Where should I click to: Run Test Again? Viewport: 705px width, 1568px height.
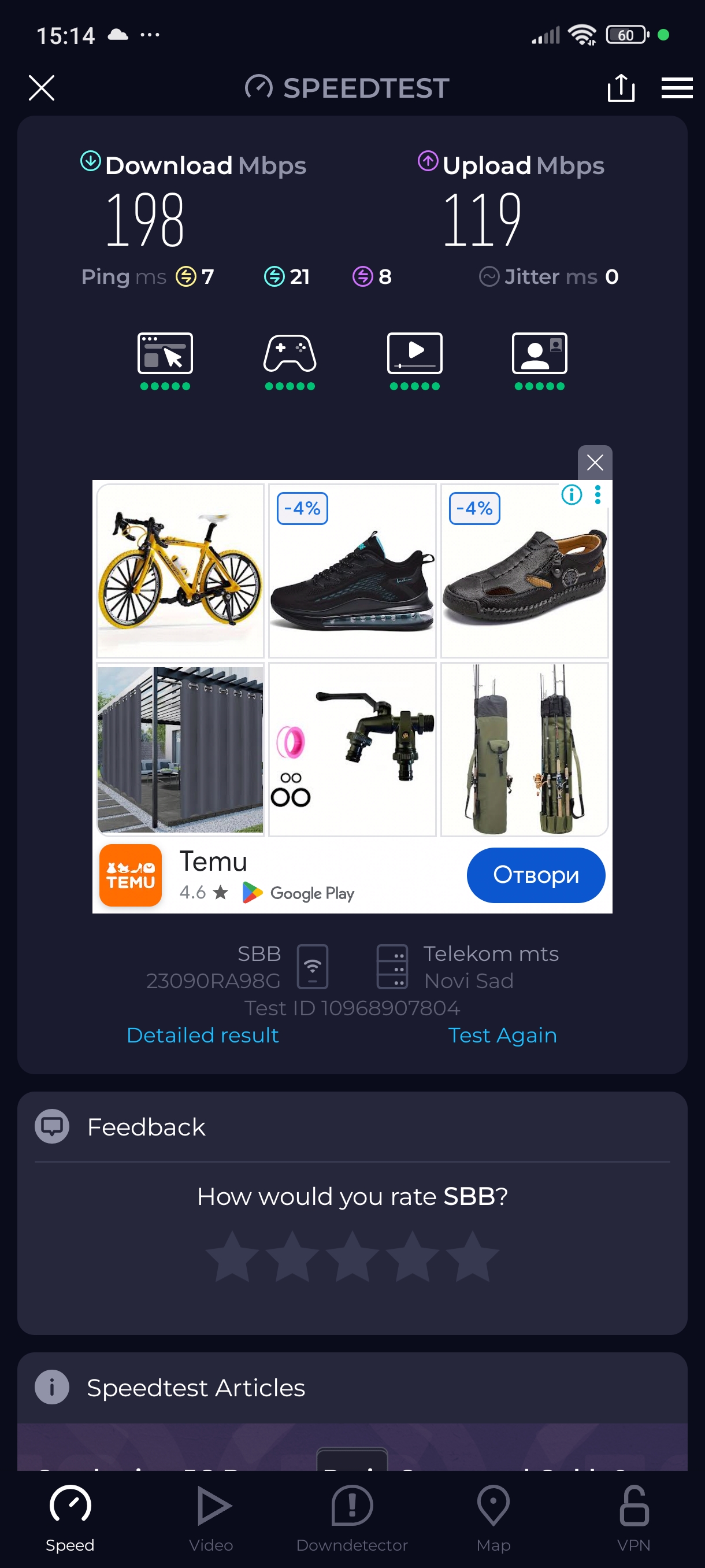[502, 1035]
